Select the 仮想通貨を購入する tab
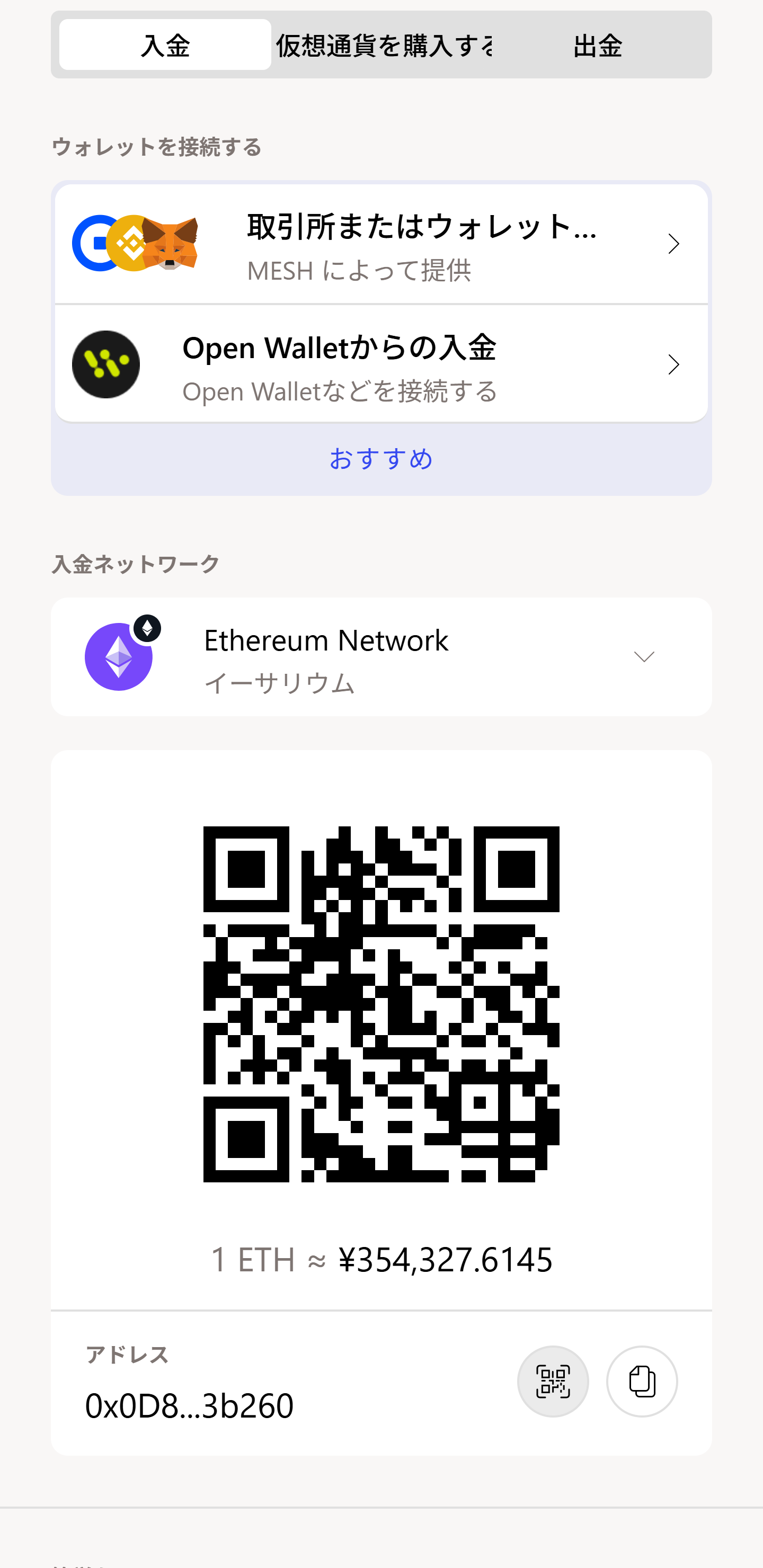 [x=384, y=44]
